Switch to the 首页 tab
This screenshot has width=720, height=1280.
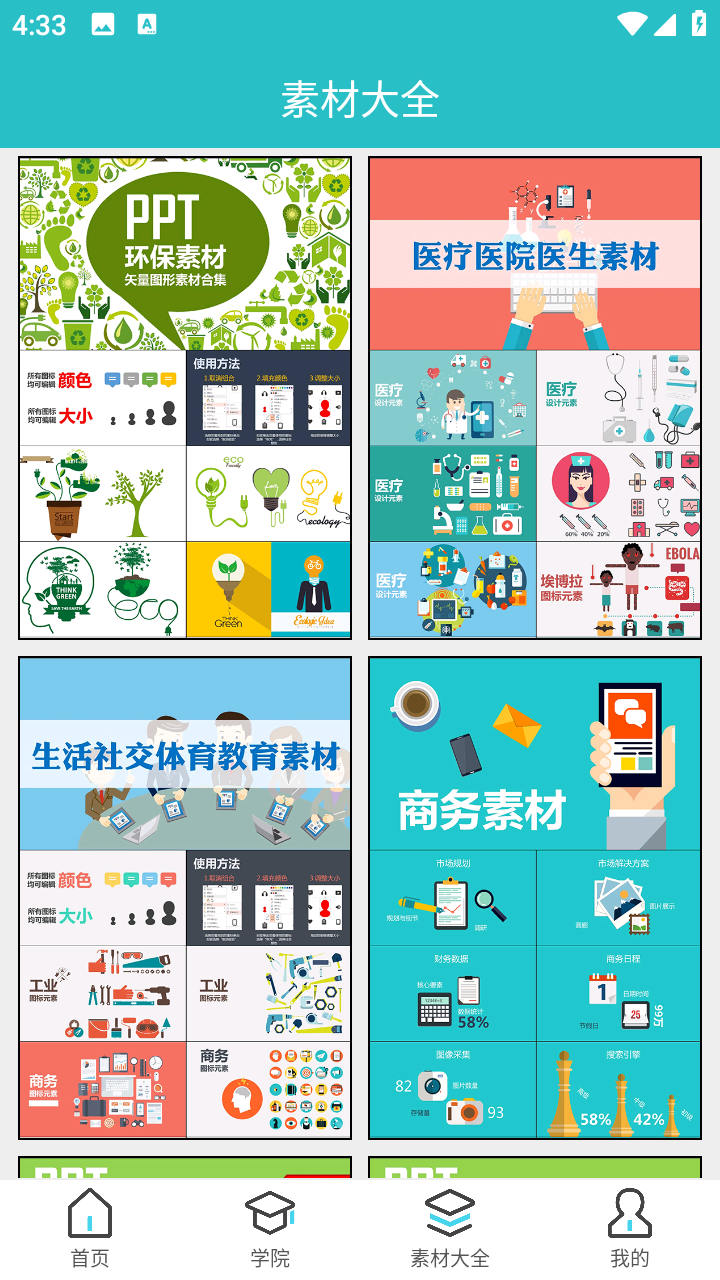90,1230
